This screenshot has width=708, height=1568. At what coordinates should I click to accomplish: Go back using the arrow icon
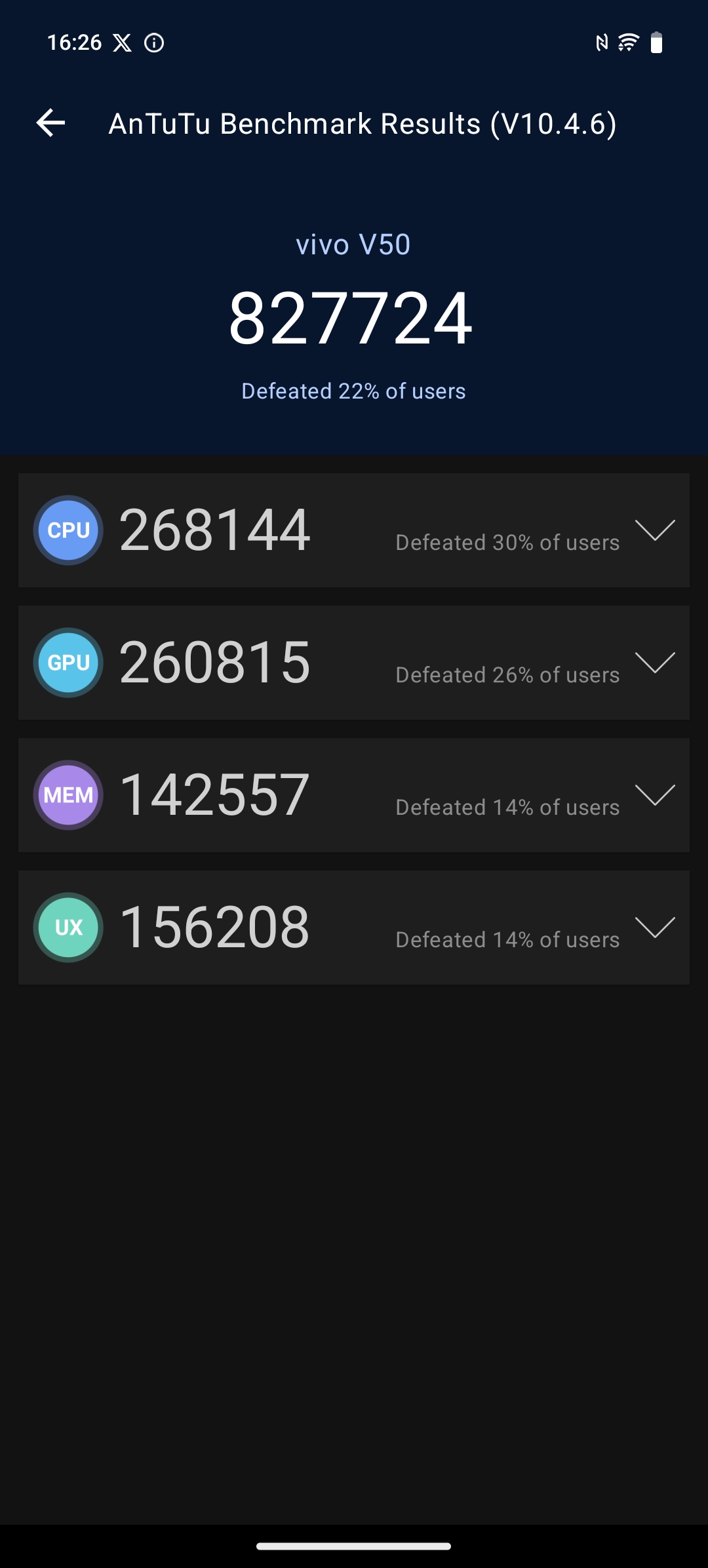pos(50,123)
